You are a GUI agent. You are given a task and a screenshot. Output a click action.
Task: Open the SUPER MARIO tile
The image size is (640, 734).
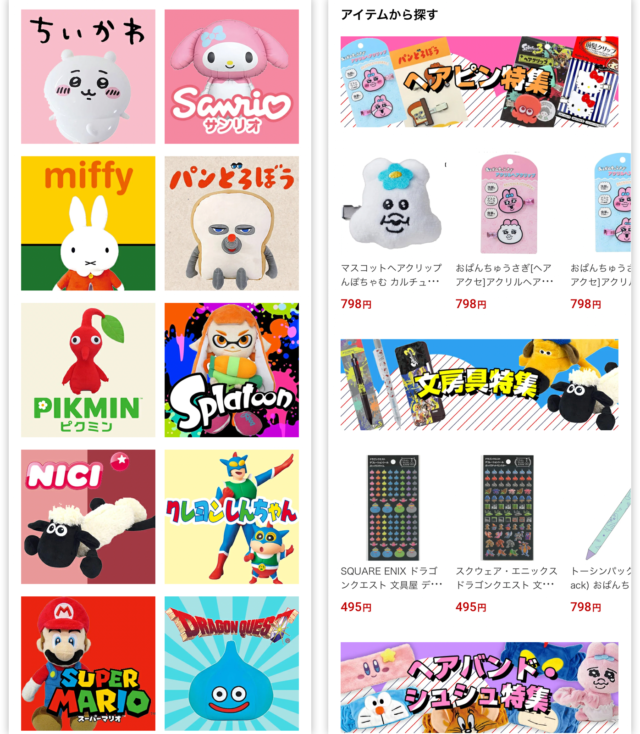pos(88,662)
